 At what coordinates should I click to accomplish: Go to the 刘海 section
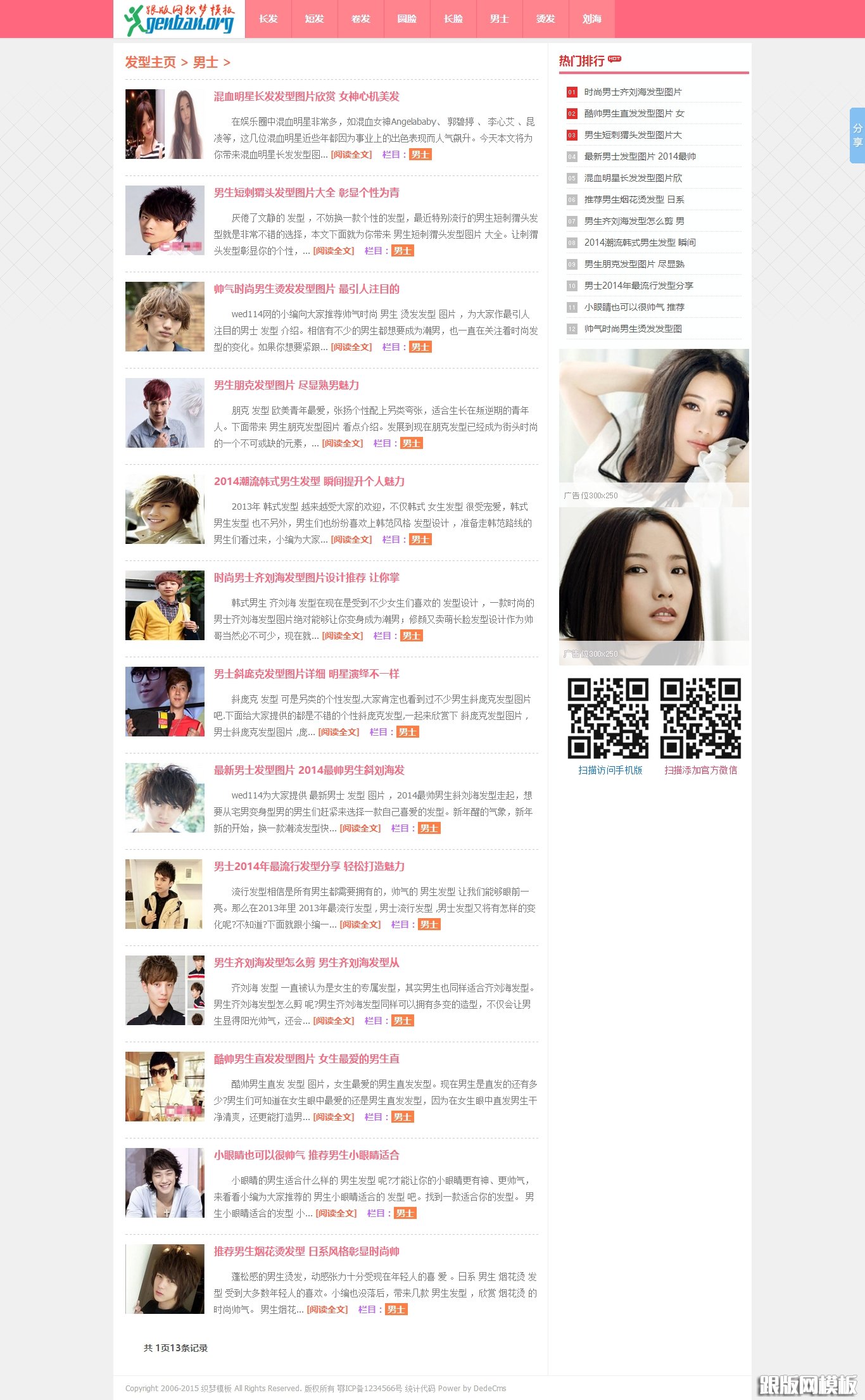tap(592, 19)
